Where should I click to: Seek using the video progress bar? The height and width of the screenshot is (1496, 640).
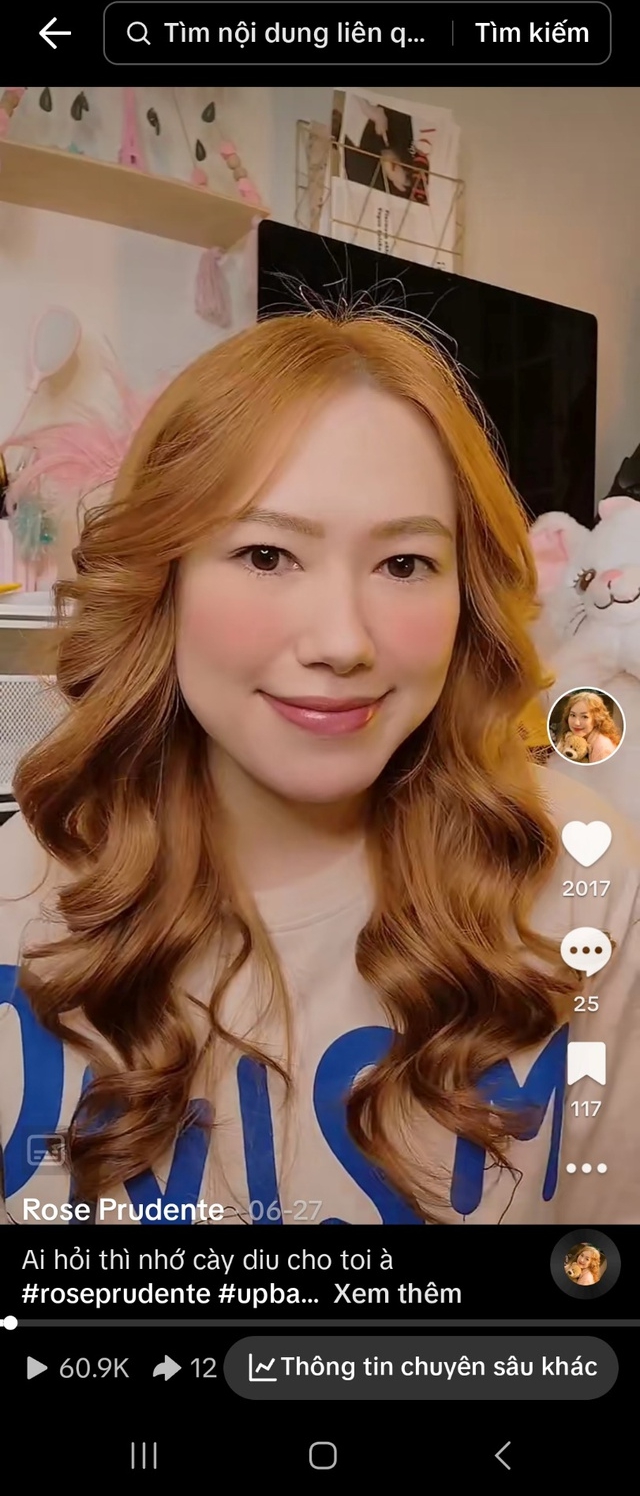tap(320, 1323)
